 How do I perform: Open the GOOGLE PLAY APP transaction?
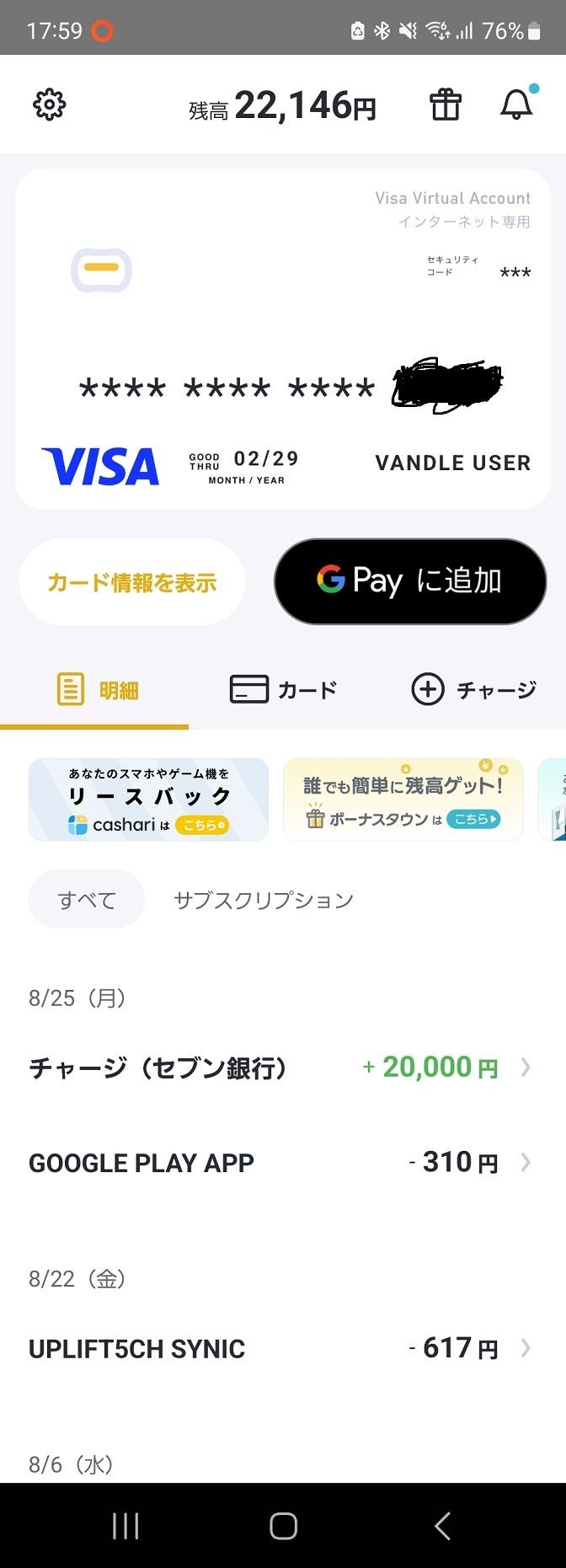tap(280, 1163)
